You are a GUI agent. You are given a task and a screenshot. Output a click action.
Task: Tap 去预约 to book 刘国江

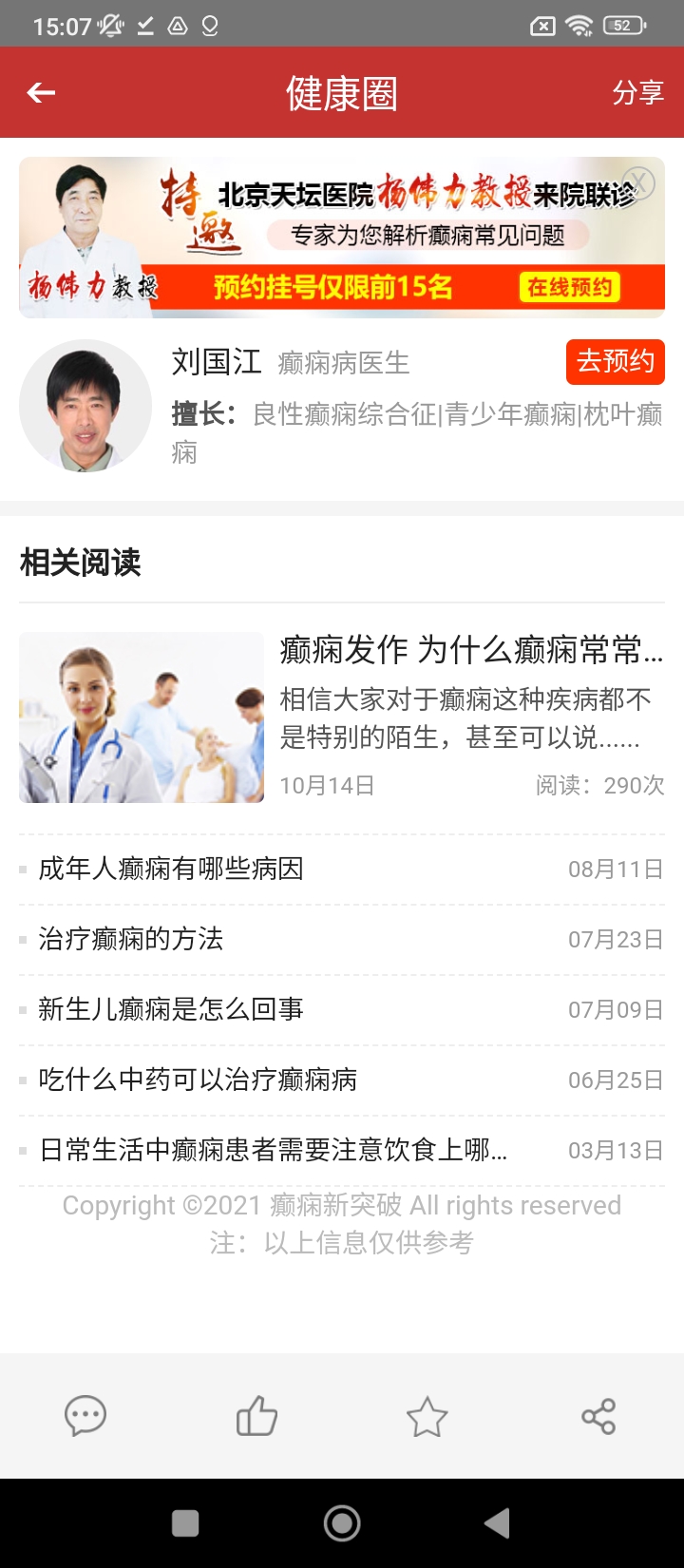coord(615,362)
